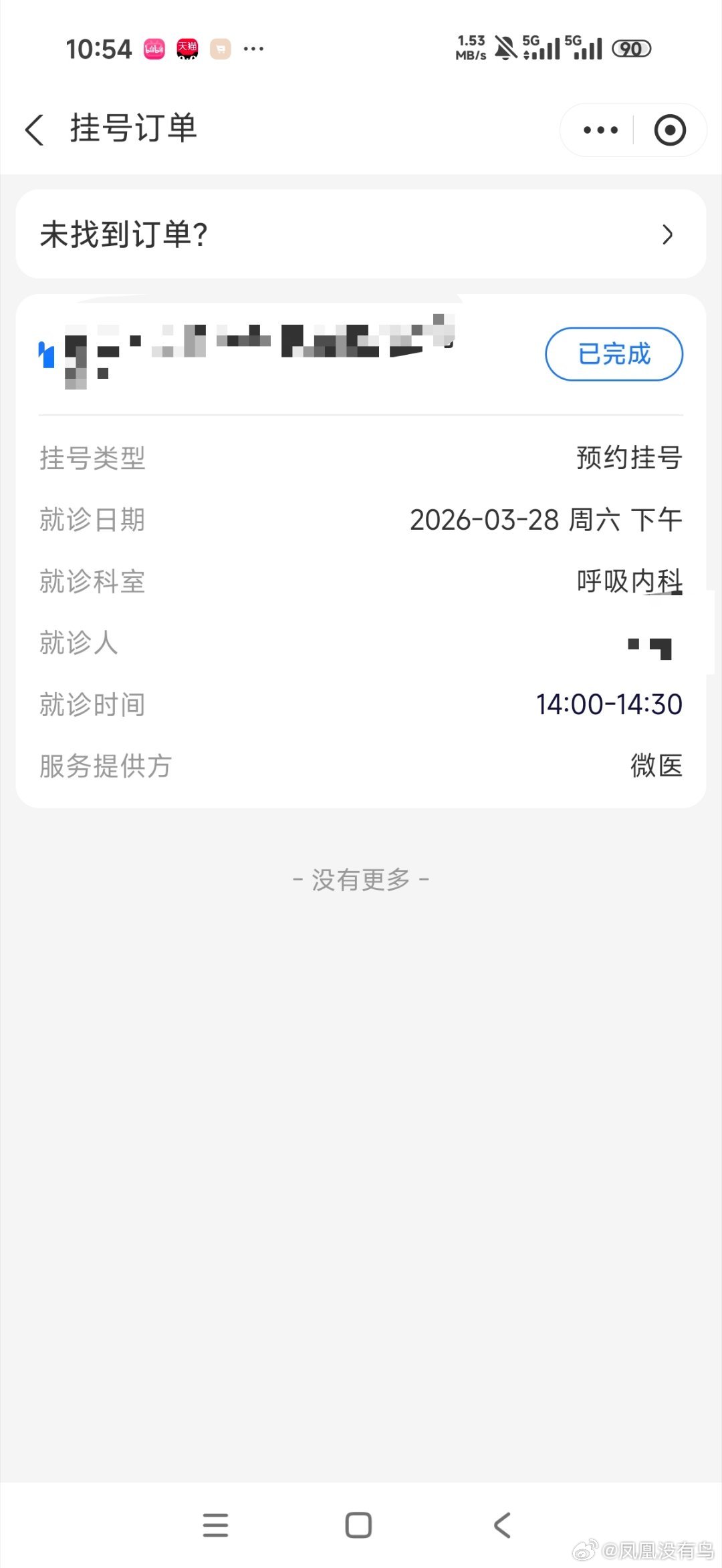
Task: Open the system recent apps menu
Action: 215,1525
